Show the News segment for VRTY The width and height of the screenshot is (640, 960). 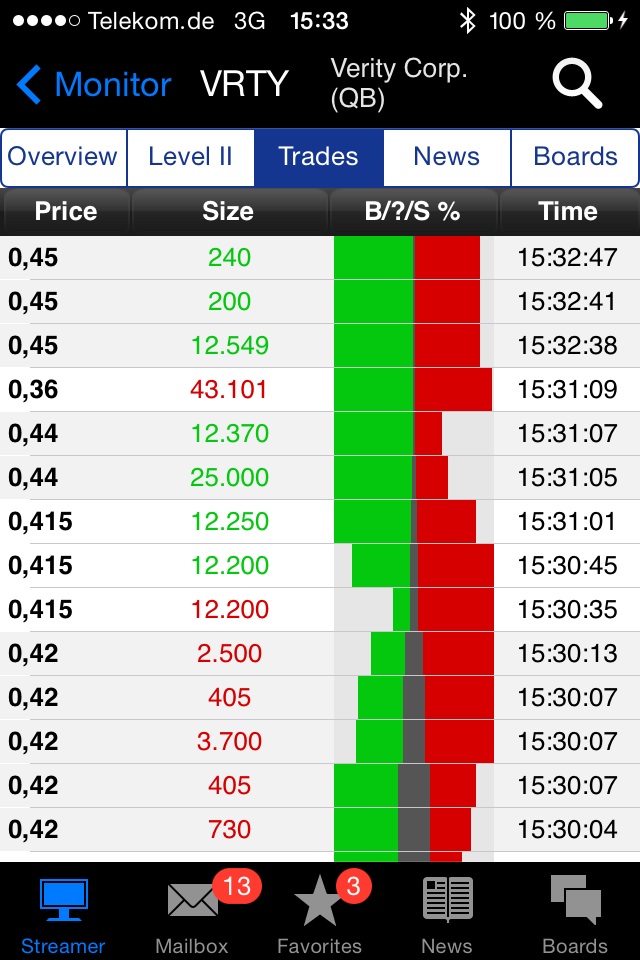446,157
